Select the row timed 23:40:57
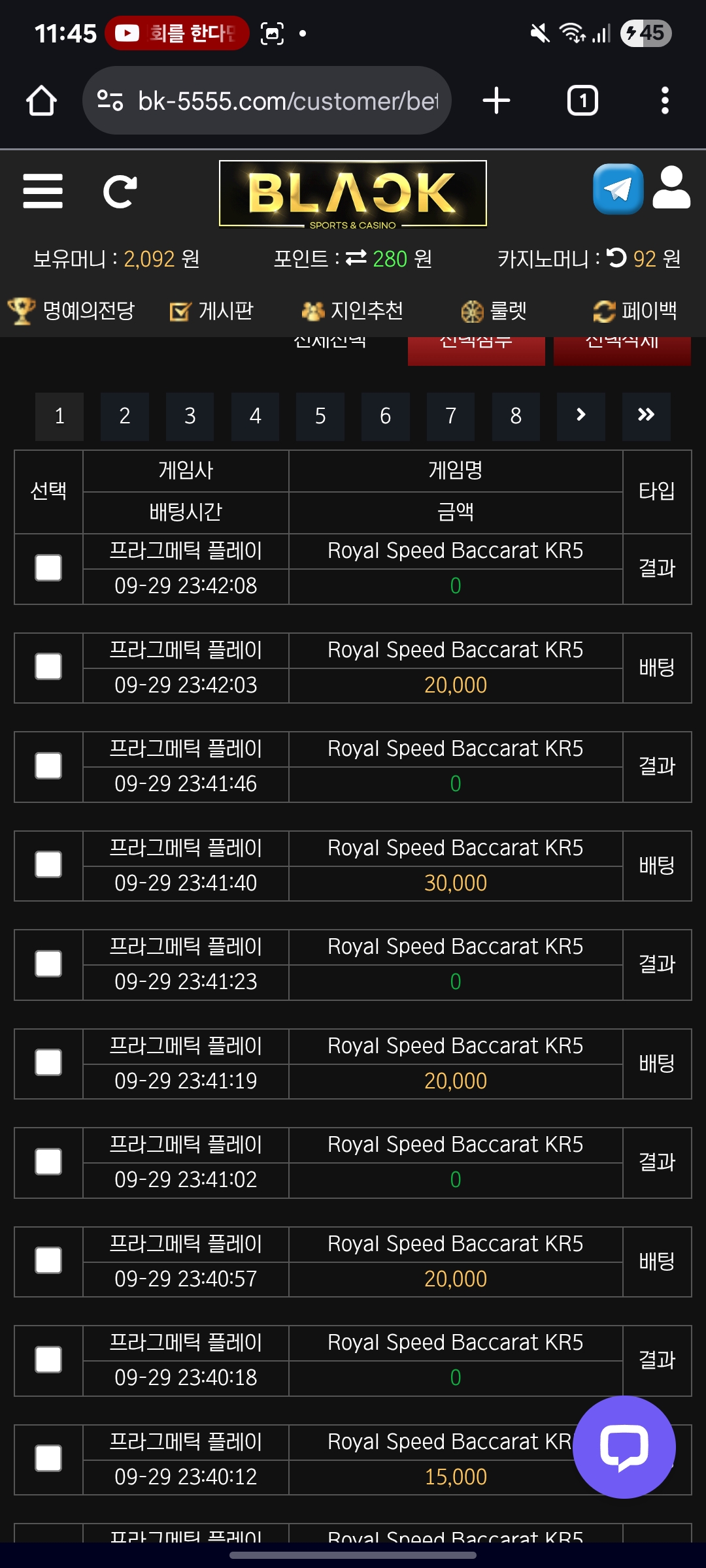This screenshot has width=706, height=1568. pos(48,1261)
